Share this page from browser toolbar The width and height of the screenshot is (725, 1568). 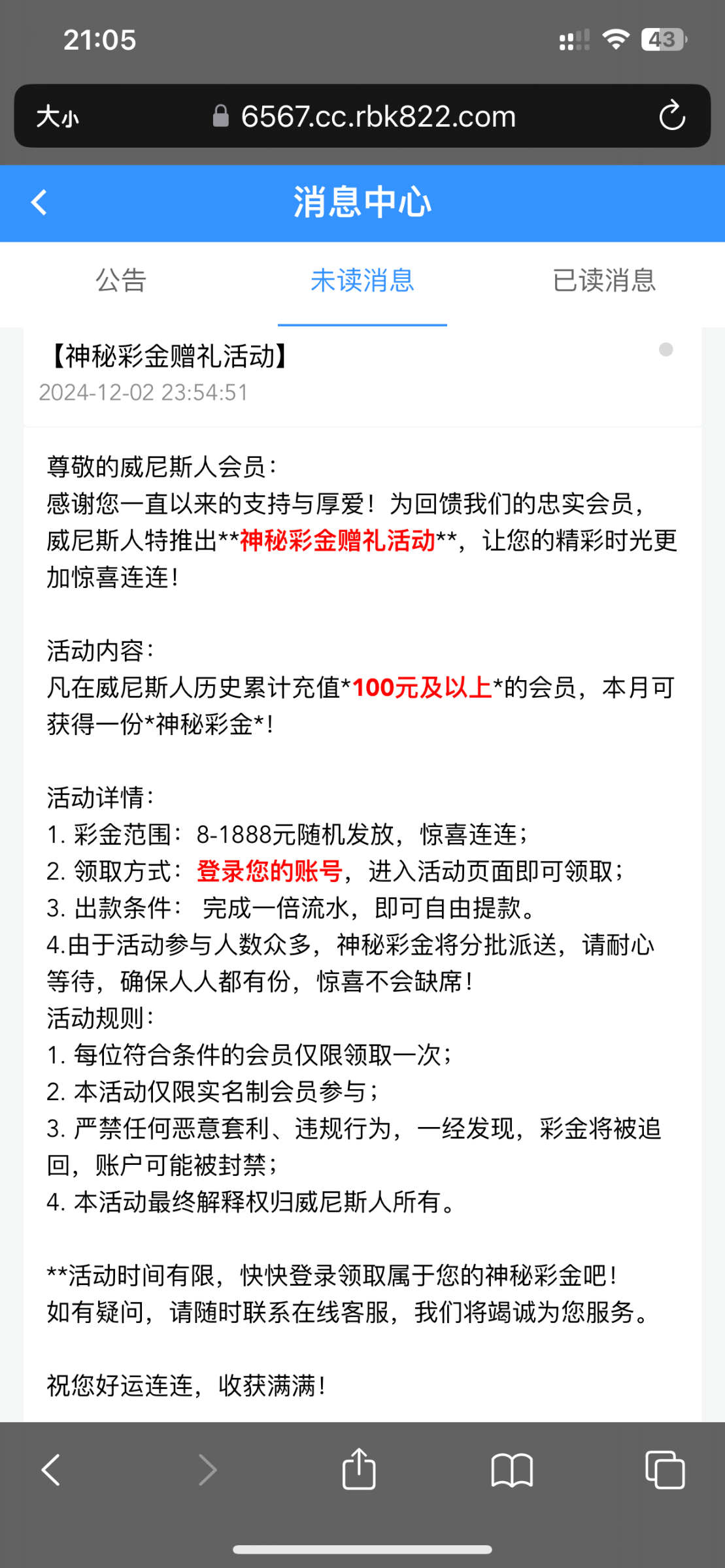(x=359, y=1469)
